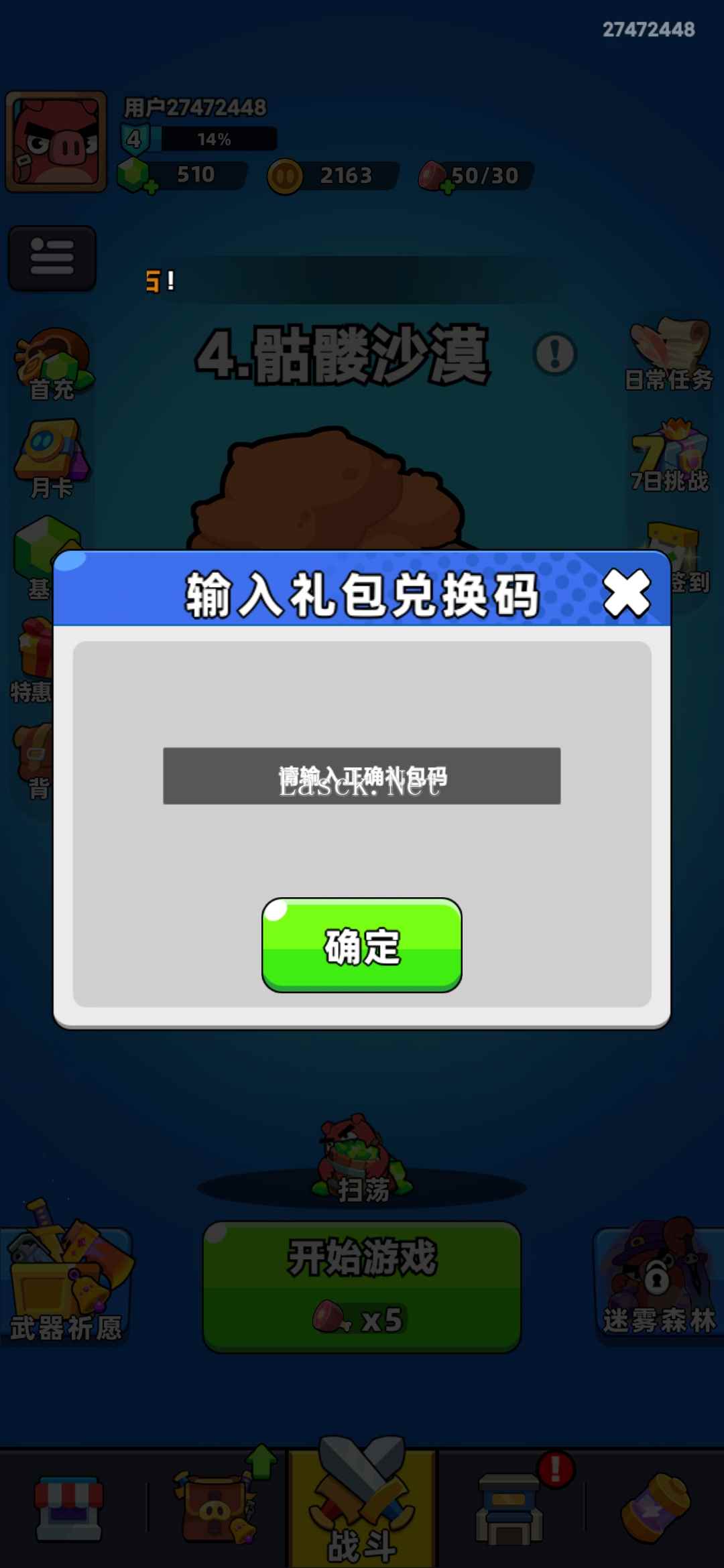
Task: Close the gift code redemption dialog
Action: [x=626, y=593]
